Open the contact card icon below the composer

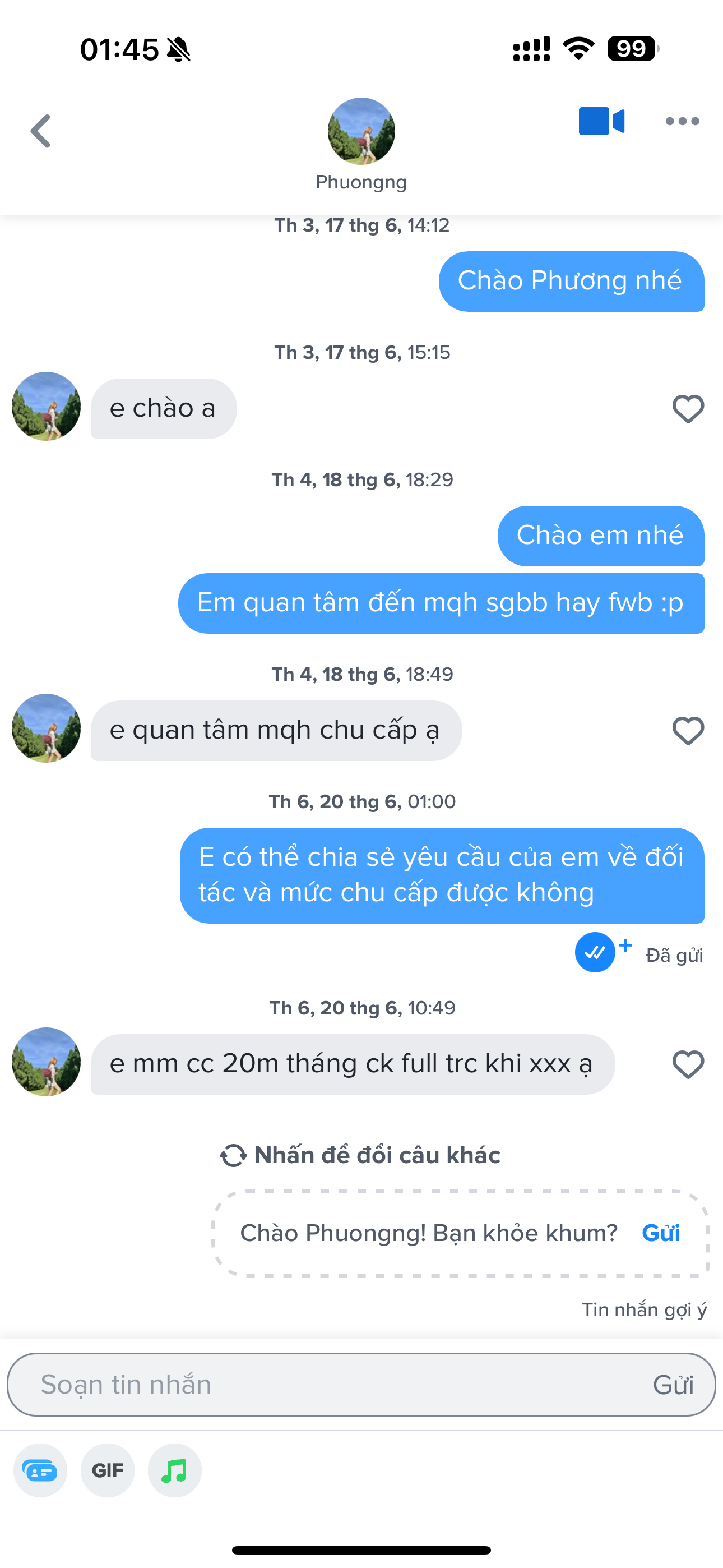tap(40, 1470)
